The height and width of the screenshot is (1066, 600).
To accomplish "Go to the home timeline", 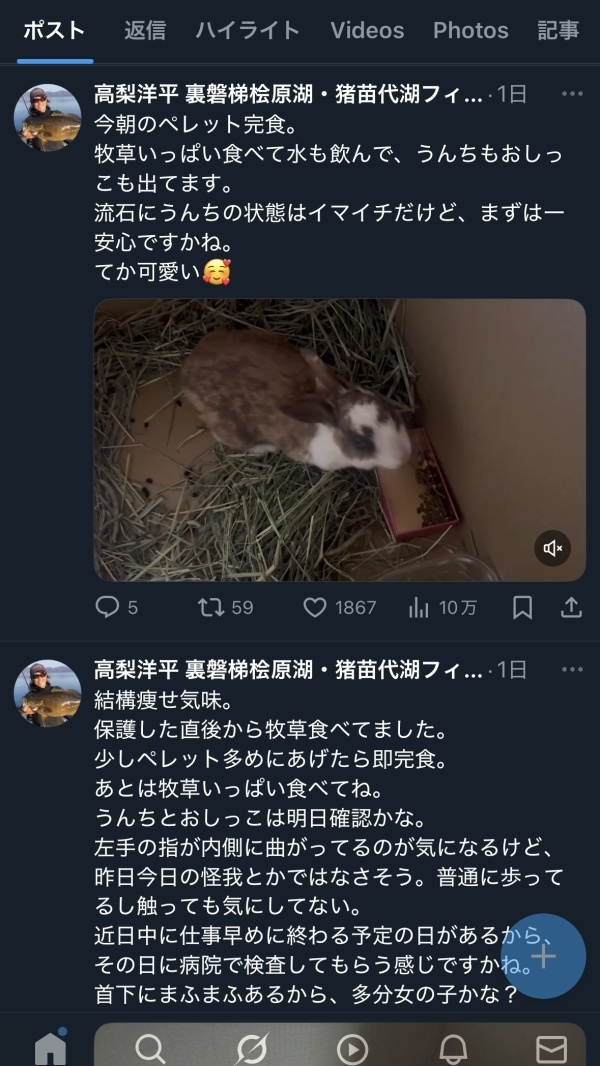I will (x=50, y=1048).
